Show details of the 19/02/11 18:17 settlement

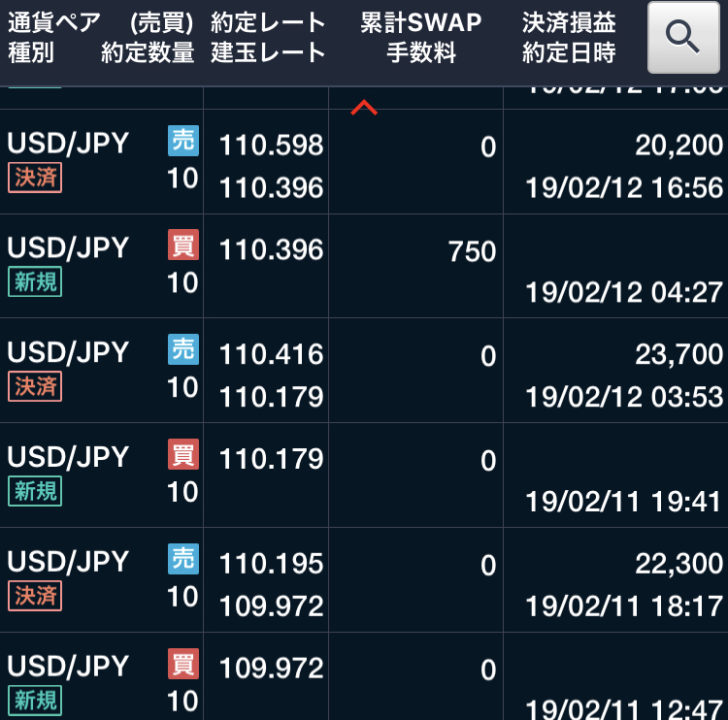tap(364, 581)
